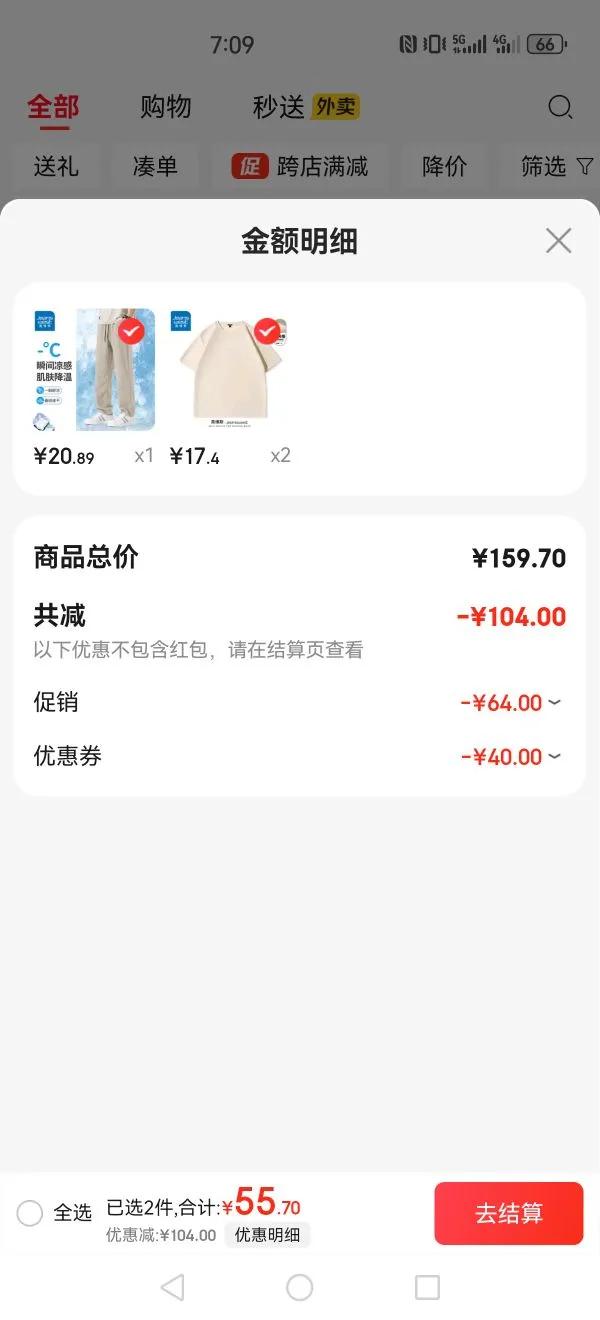Tap the 跨店满减 filter chip

click(x=300, y=166)
